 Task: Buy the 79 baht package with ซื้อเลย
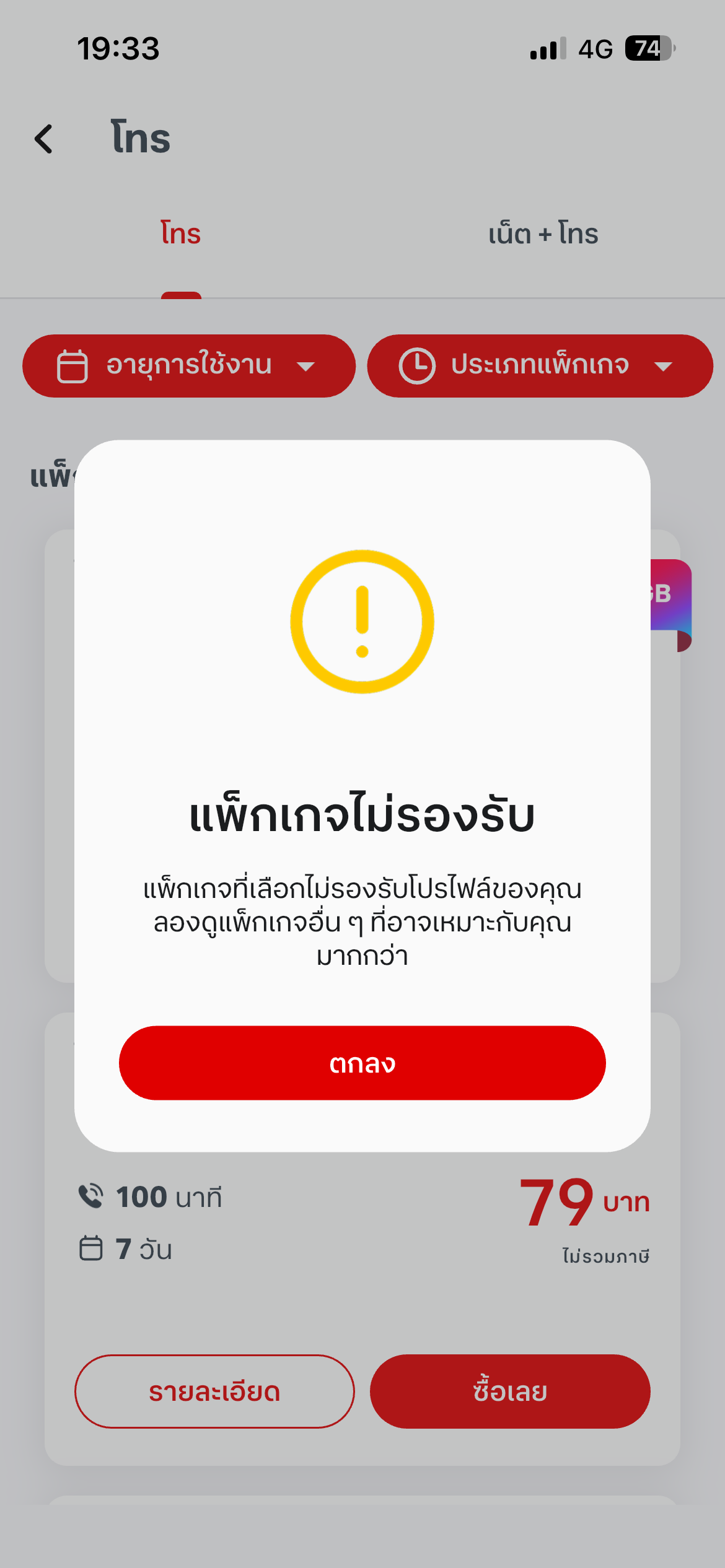[510, 1391]
